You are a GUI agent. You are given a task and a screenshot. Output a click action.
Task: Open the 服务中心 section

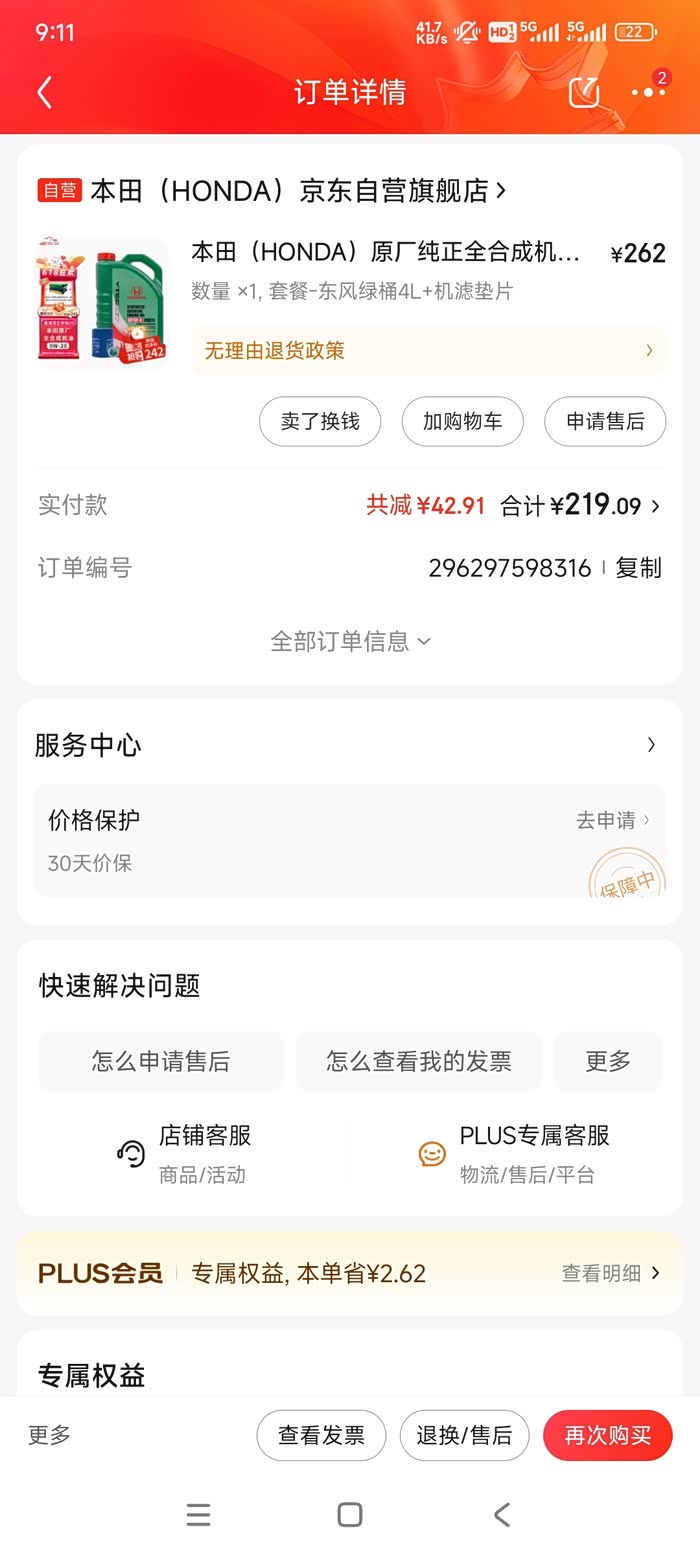coord(350,745)
